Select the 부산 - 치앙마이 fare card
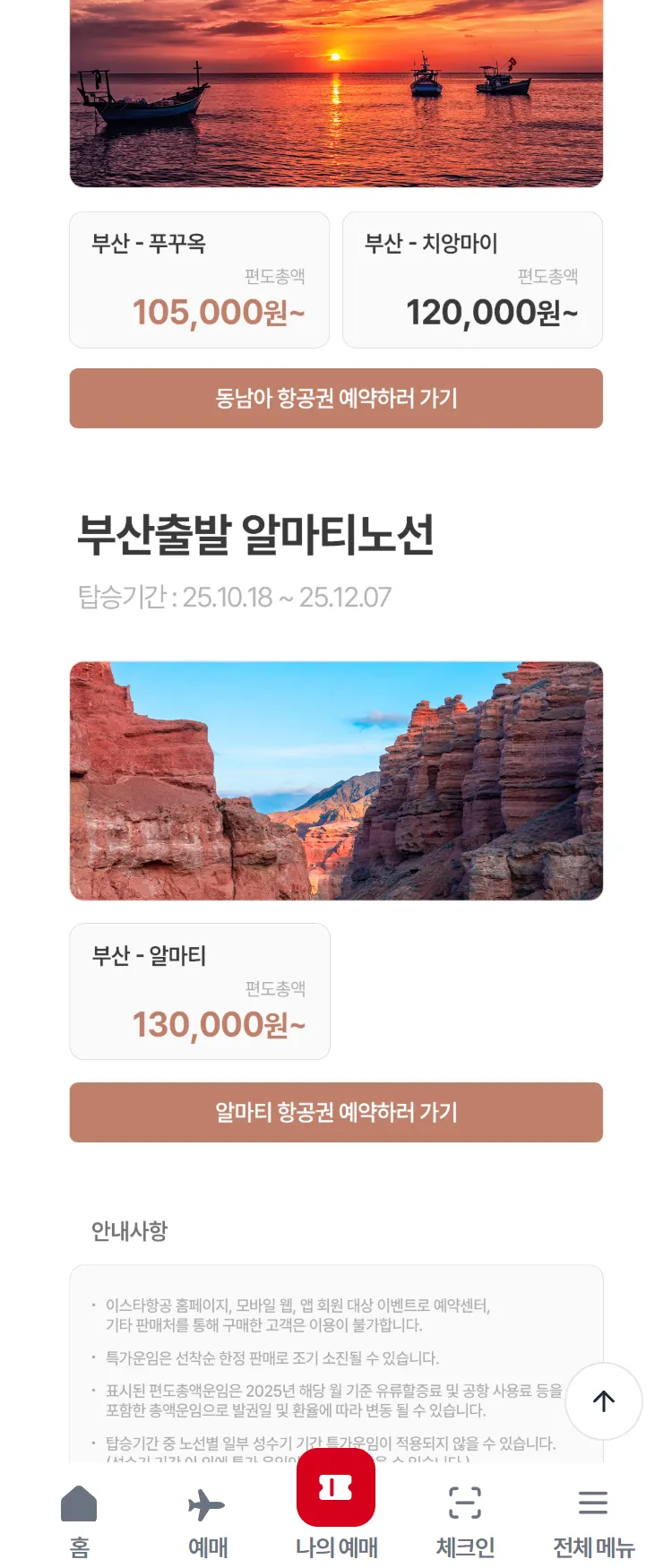672x1568 pixels. point(472,280)
